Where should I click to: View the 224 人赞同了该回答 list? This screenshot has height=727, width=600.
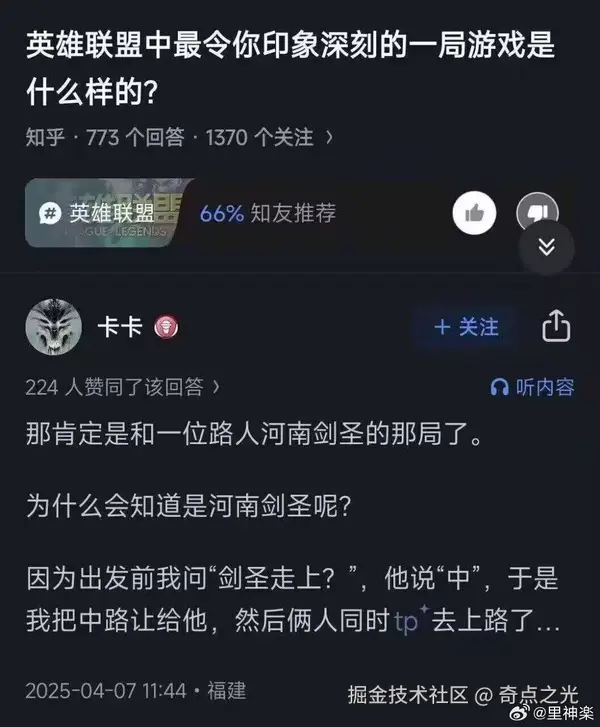pos(122,388)
